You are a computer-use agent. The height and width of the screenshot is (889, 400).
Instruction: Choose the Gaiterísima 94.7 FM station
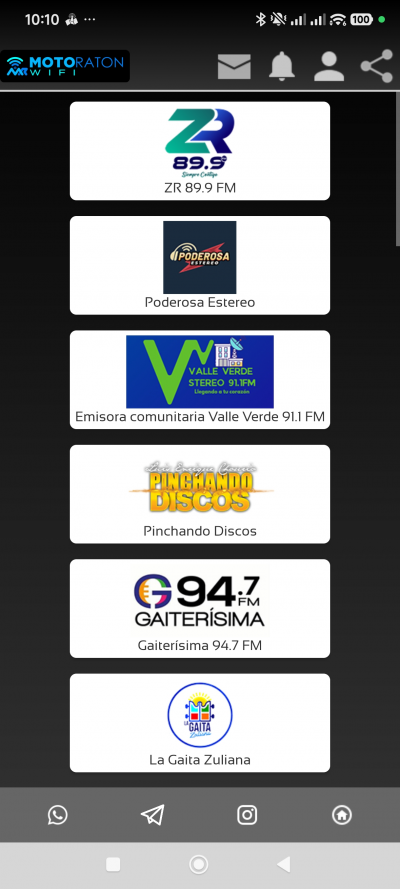[200, 609]
